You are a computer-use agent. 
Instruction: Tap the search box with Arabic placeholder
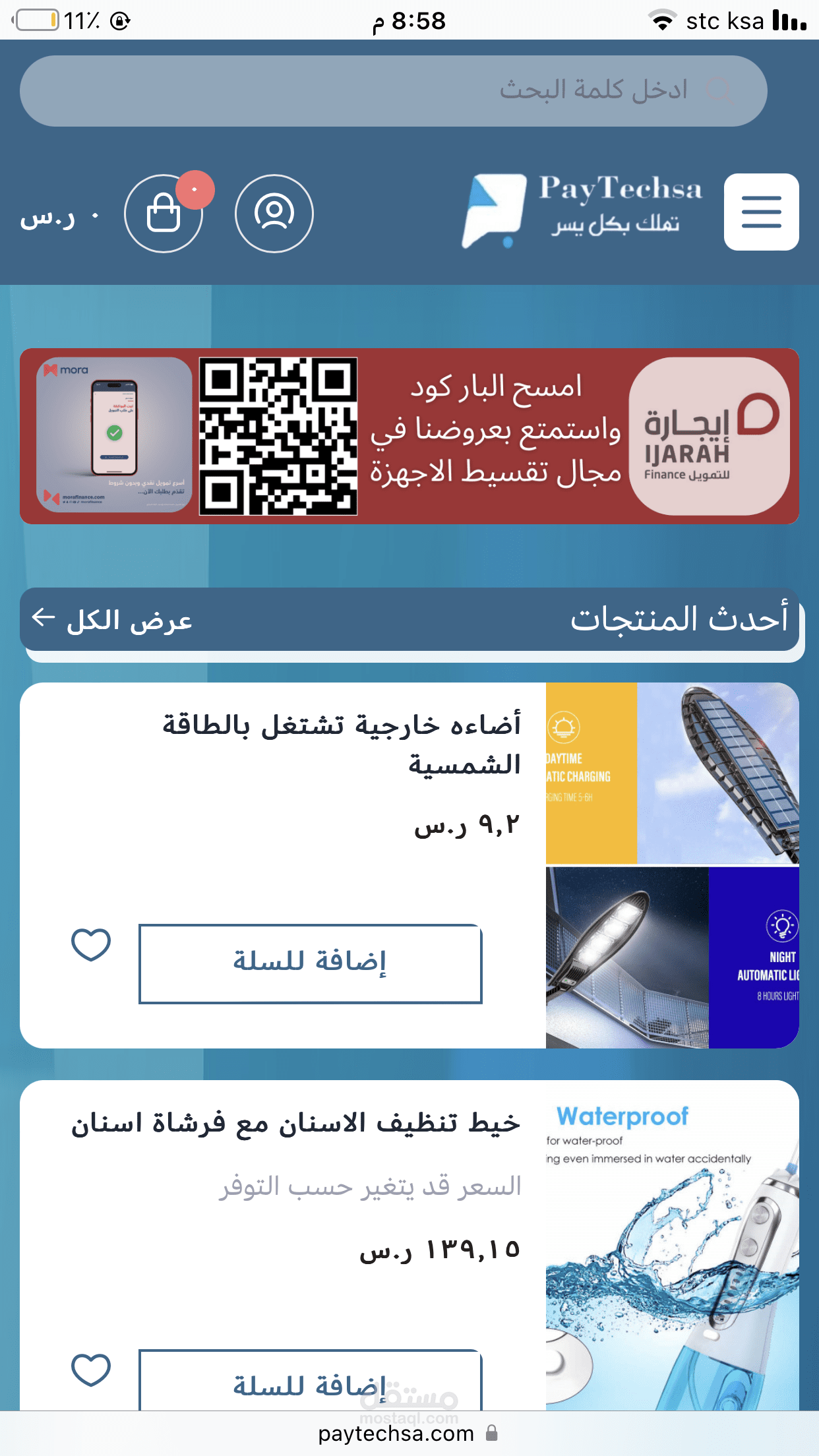[x=394, y=91]
